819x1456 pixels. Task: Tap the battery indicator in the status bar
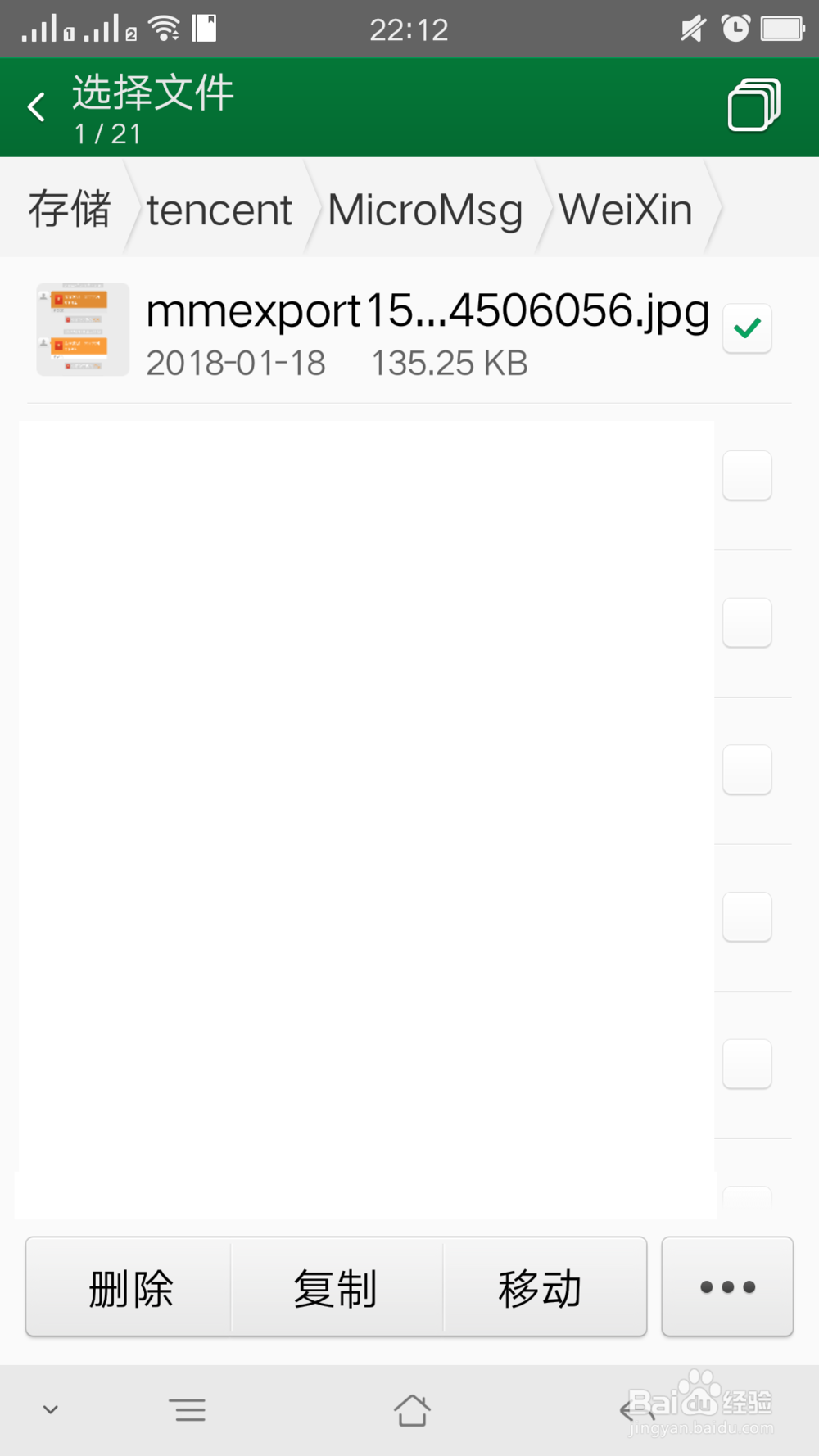pyautogui.click(x=782, y=29)
